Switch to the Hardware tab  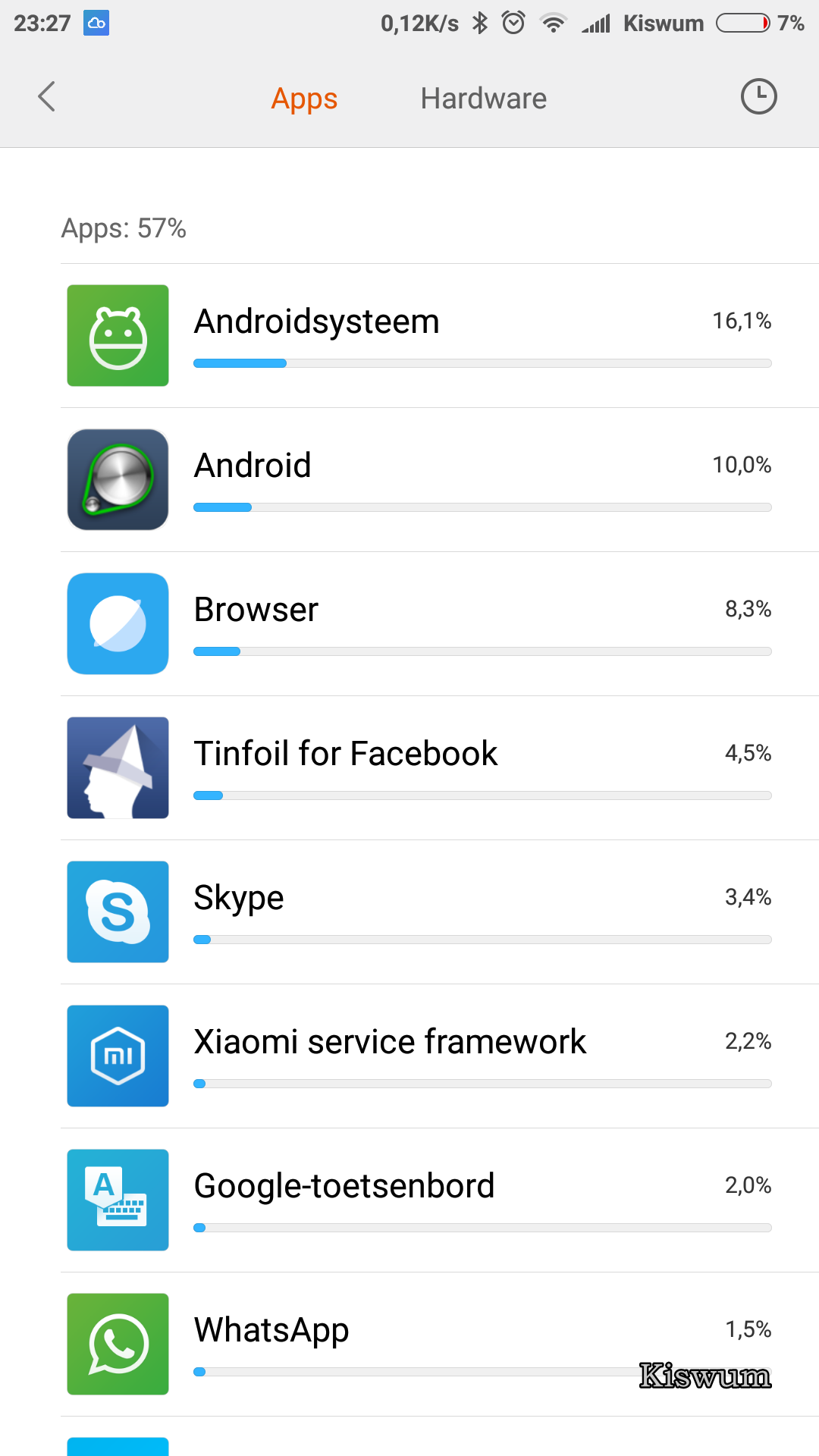[x=484, y=99]
